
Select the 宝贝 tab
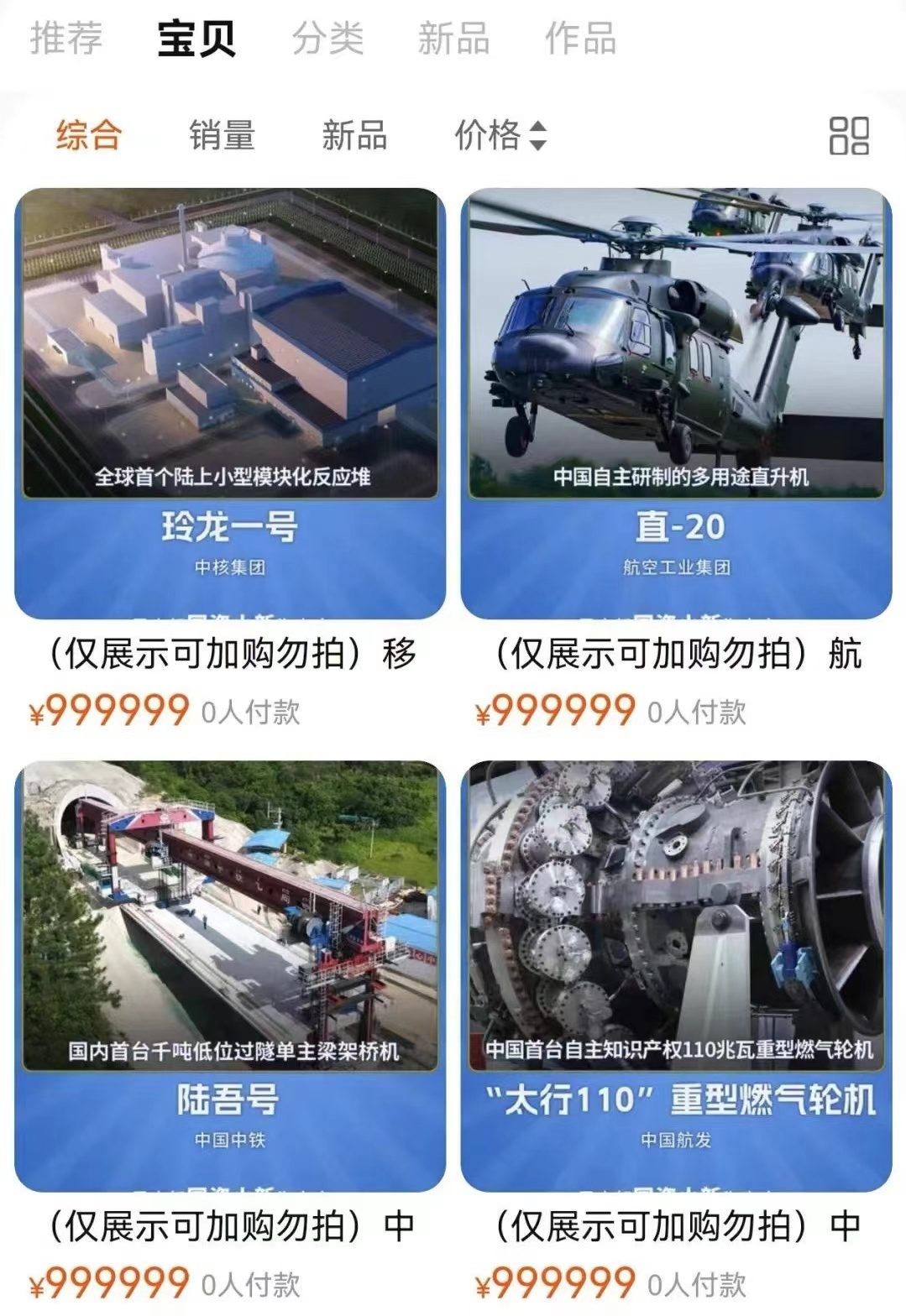(x=196, y=39)
